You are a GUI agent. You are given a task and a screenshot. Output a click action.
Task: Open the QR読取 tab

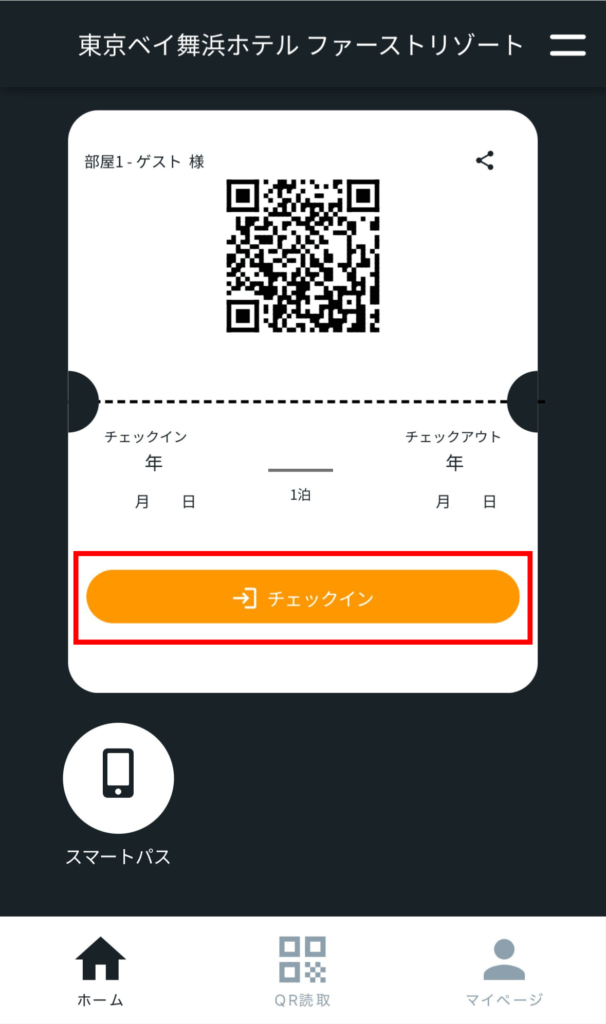[x=303, y=971]
